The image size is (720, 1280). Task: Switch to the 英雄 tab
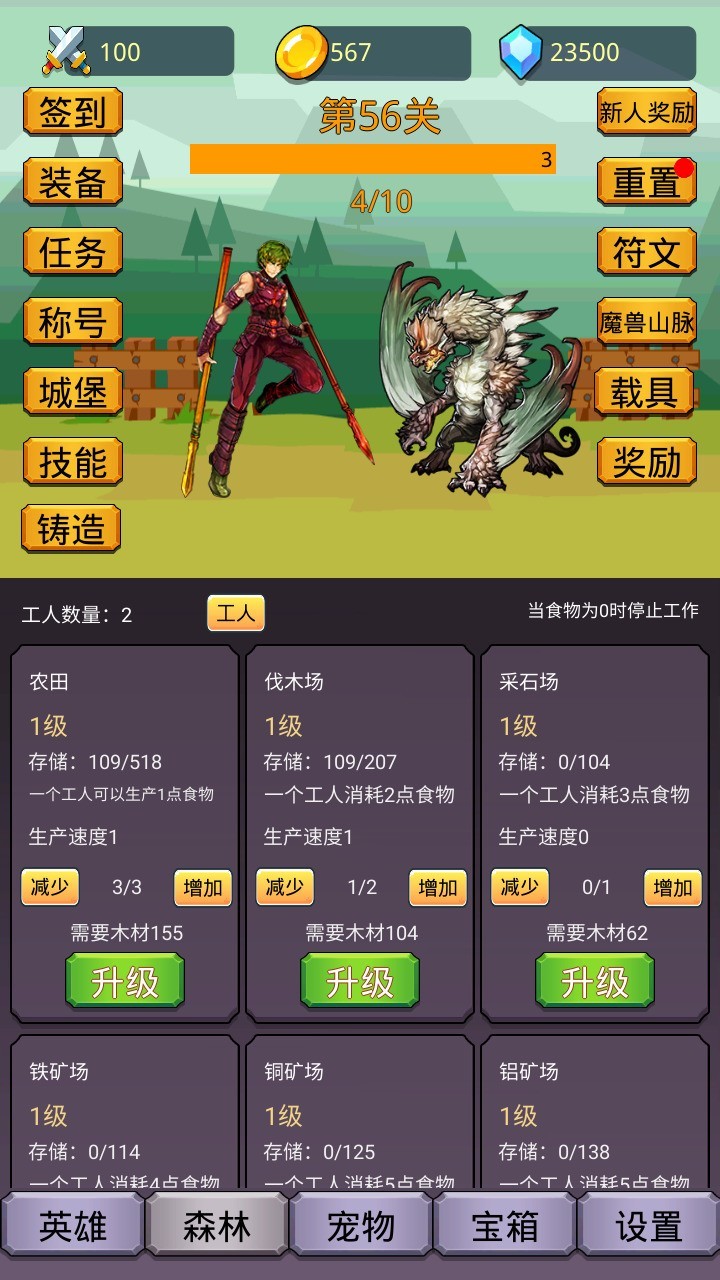(x=72, y=1225)
